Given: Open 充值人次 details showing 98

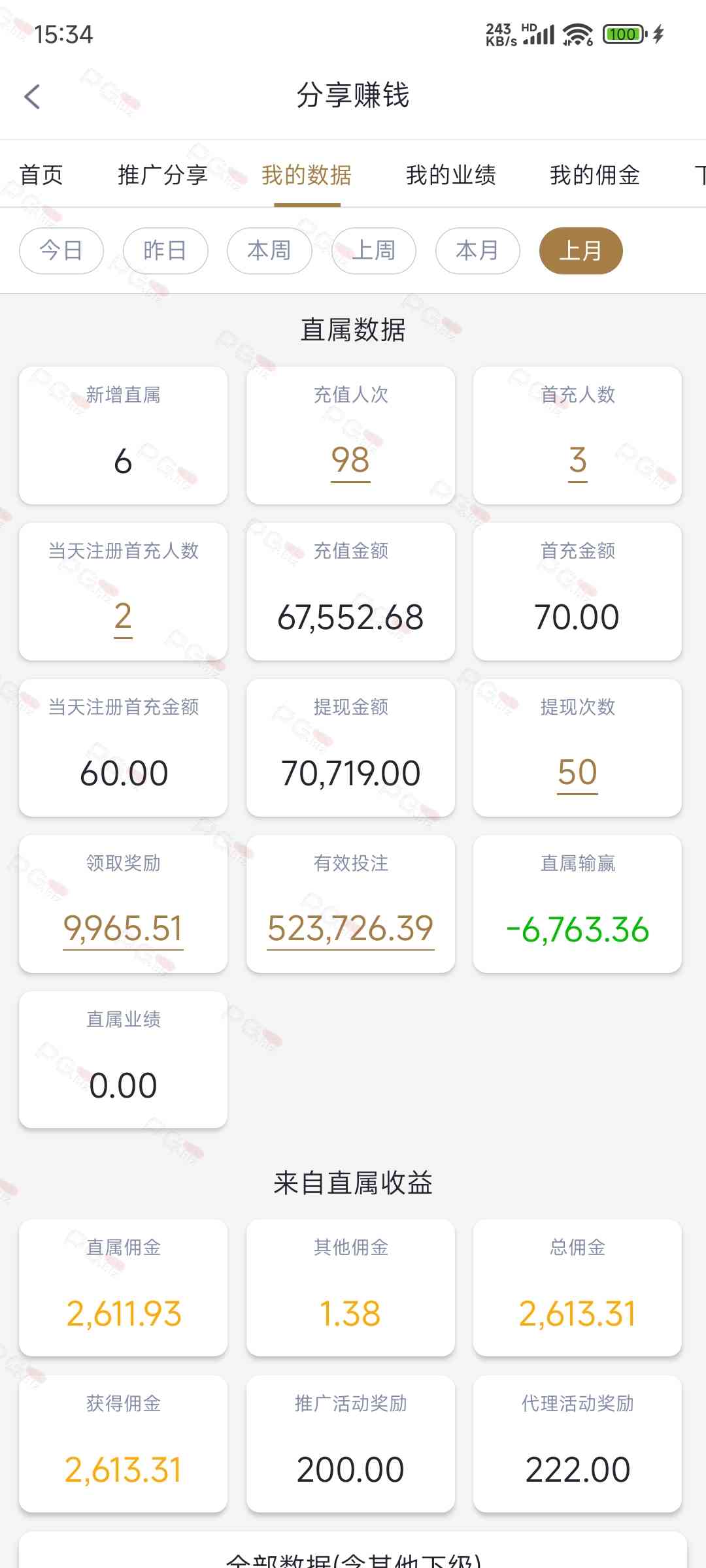Looking at the screenshot, I should point(350,461).
